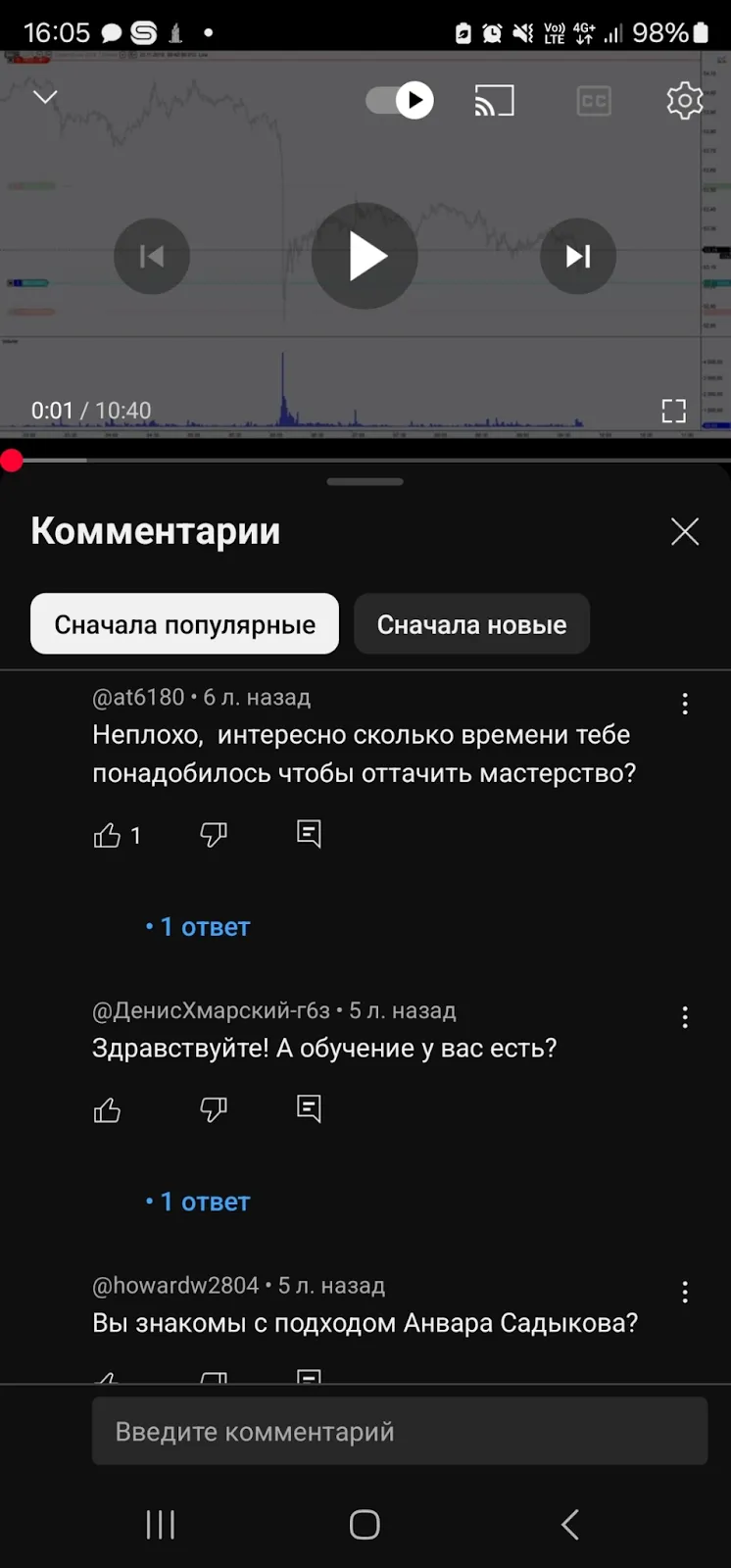
Task: Tap the "Введите комментарий" input field
Action: click(400, 1432)
